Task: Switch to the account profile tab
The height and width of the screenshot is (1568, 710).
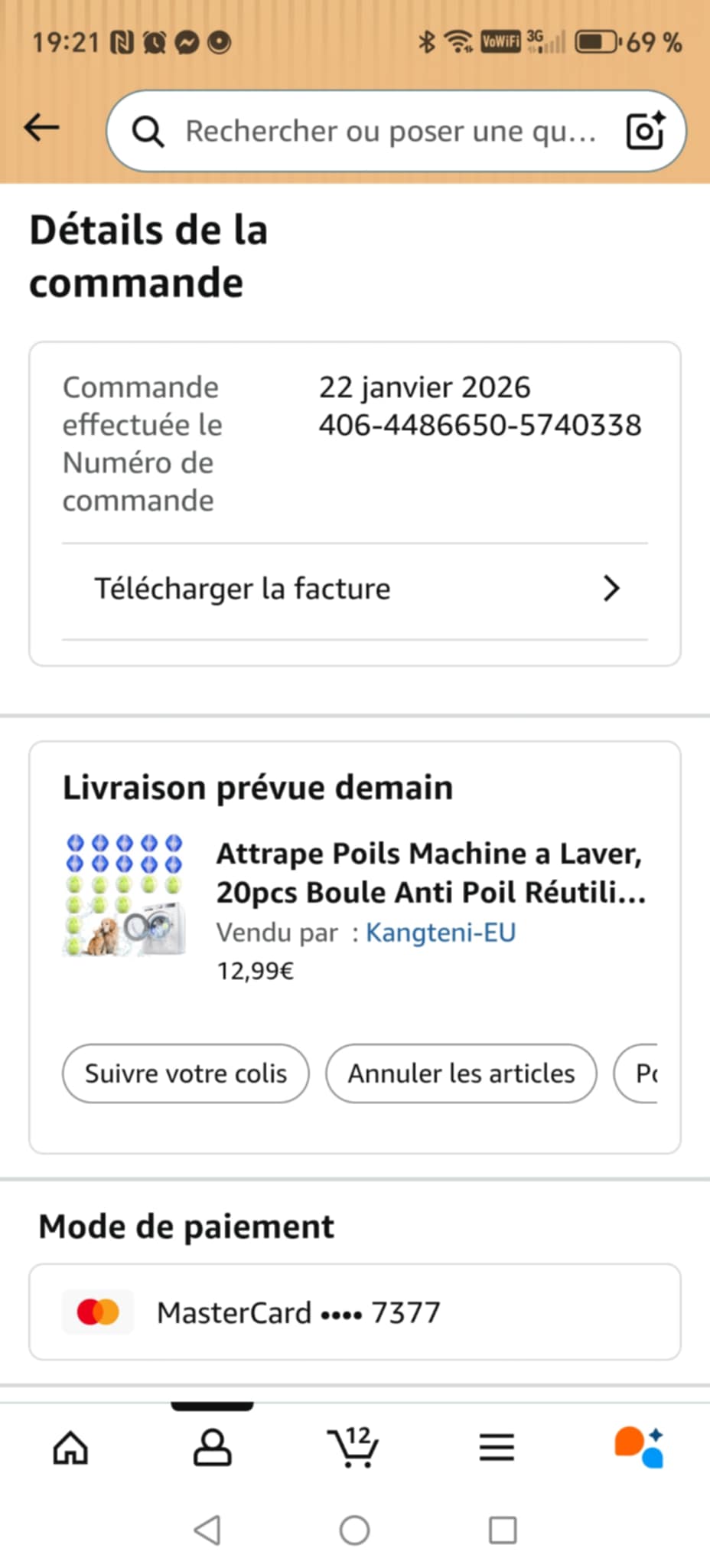Action: (212, 1448)
